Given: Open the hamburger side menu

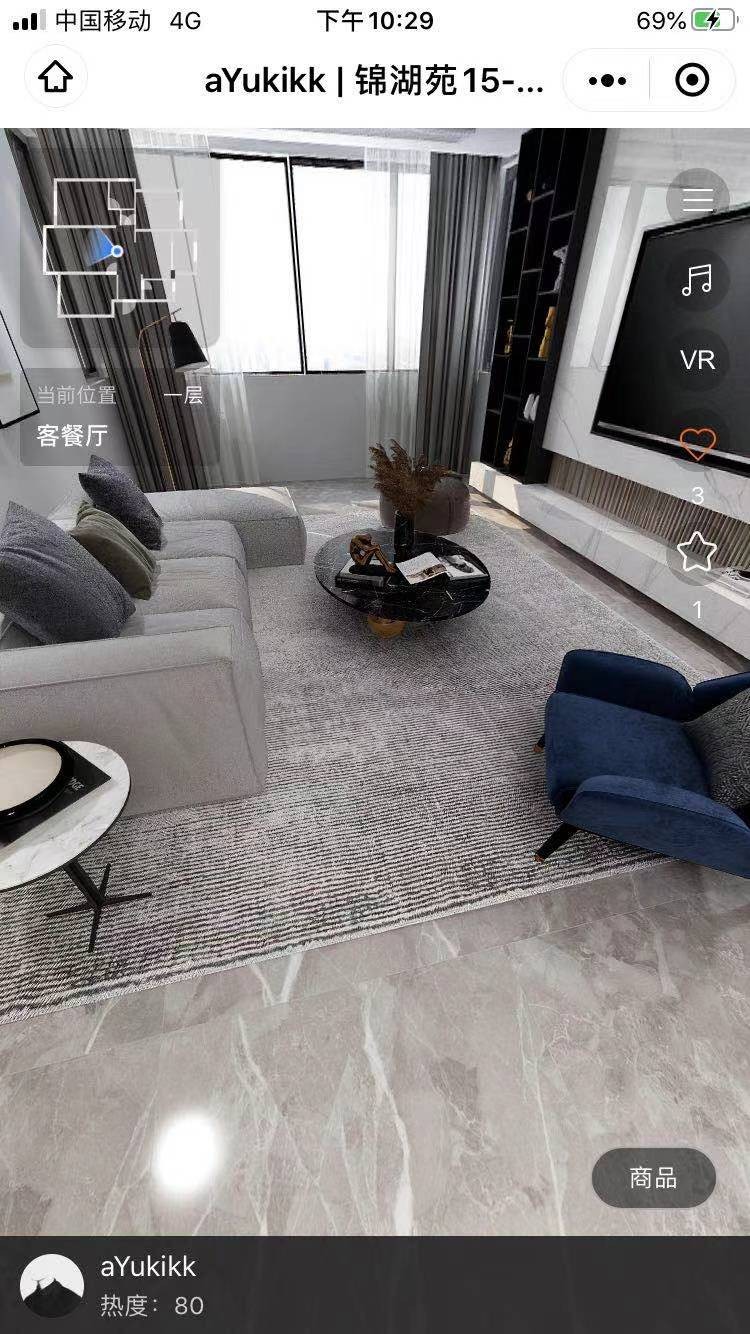Looking at the screenshot, I should pyautogui.click(x=697, y=200).
